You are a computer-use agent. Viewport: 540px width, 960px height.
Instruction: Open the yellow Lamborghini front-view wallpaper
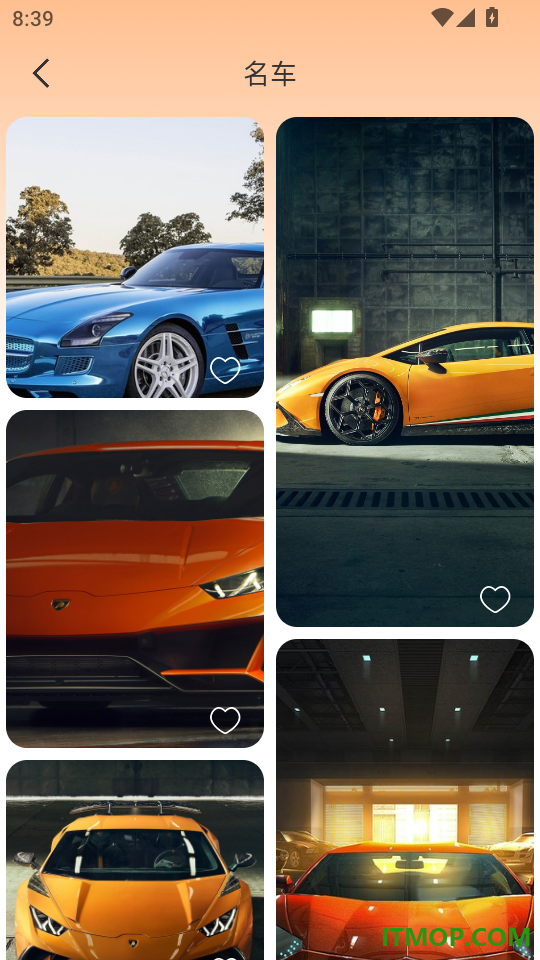pos(135,860)
